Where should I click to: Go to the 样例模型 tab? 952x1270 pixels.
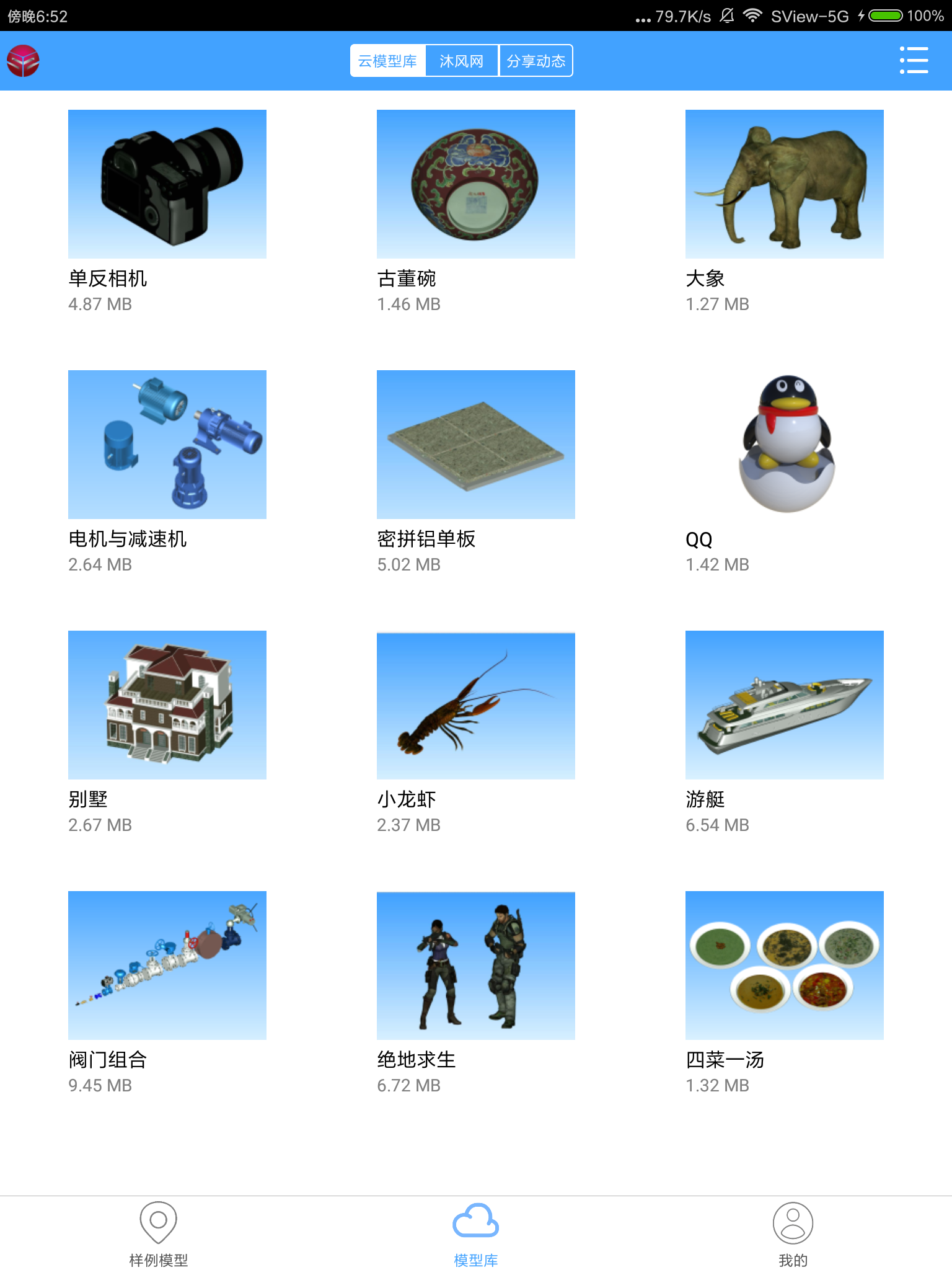pyautogui.click(x=159, y=1233)
